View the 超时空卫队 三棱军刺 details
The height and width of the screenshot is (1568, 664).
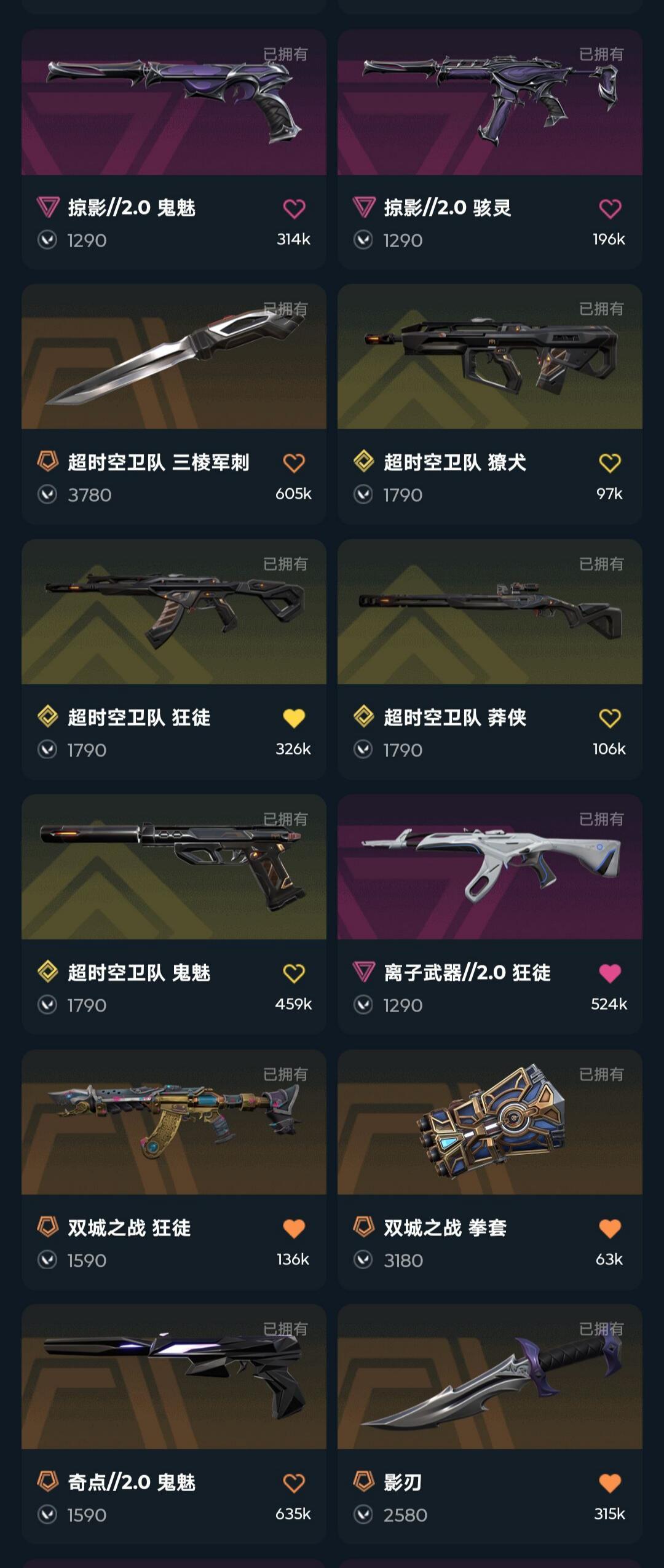pos(173,357)
